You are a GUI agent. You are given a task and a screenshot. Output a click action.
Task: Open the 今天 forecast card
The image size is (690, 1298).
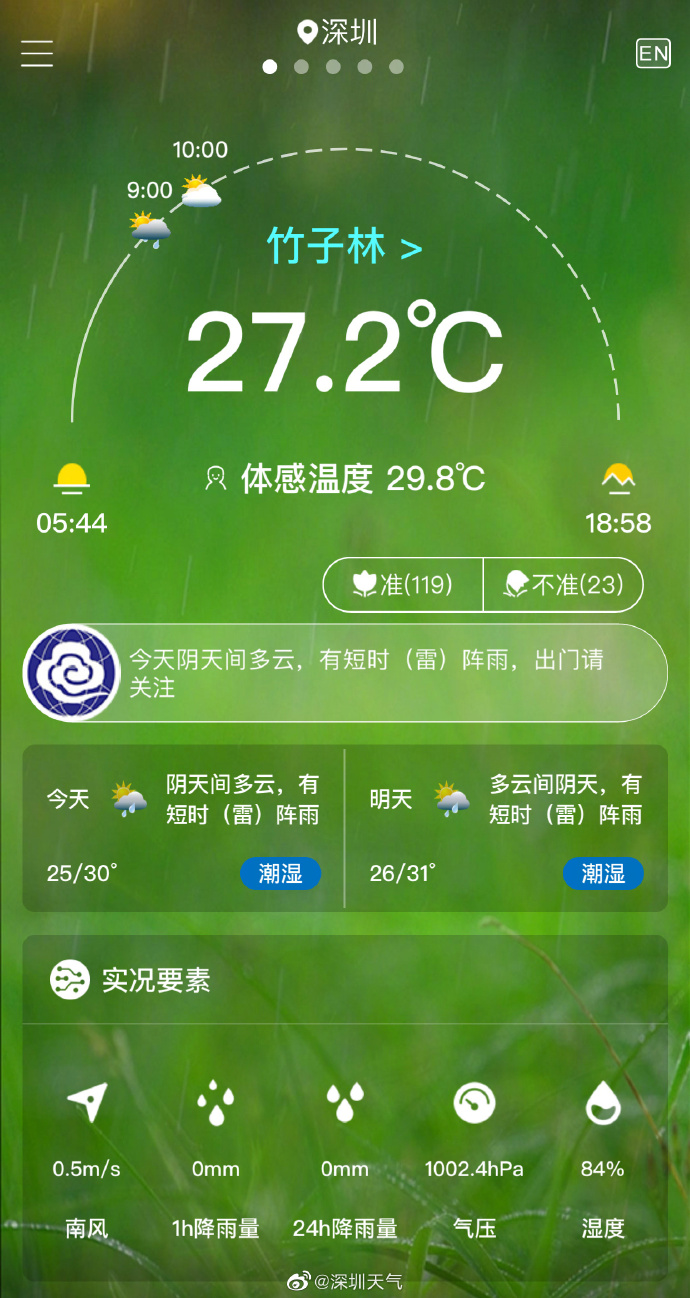[183, 828]
